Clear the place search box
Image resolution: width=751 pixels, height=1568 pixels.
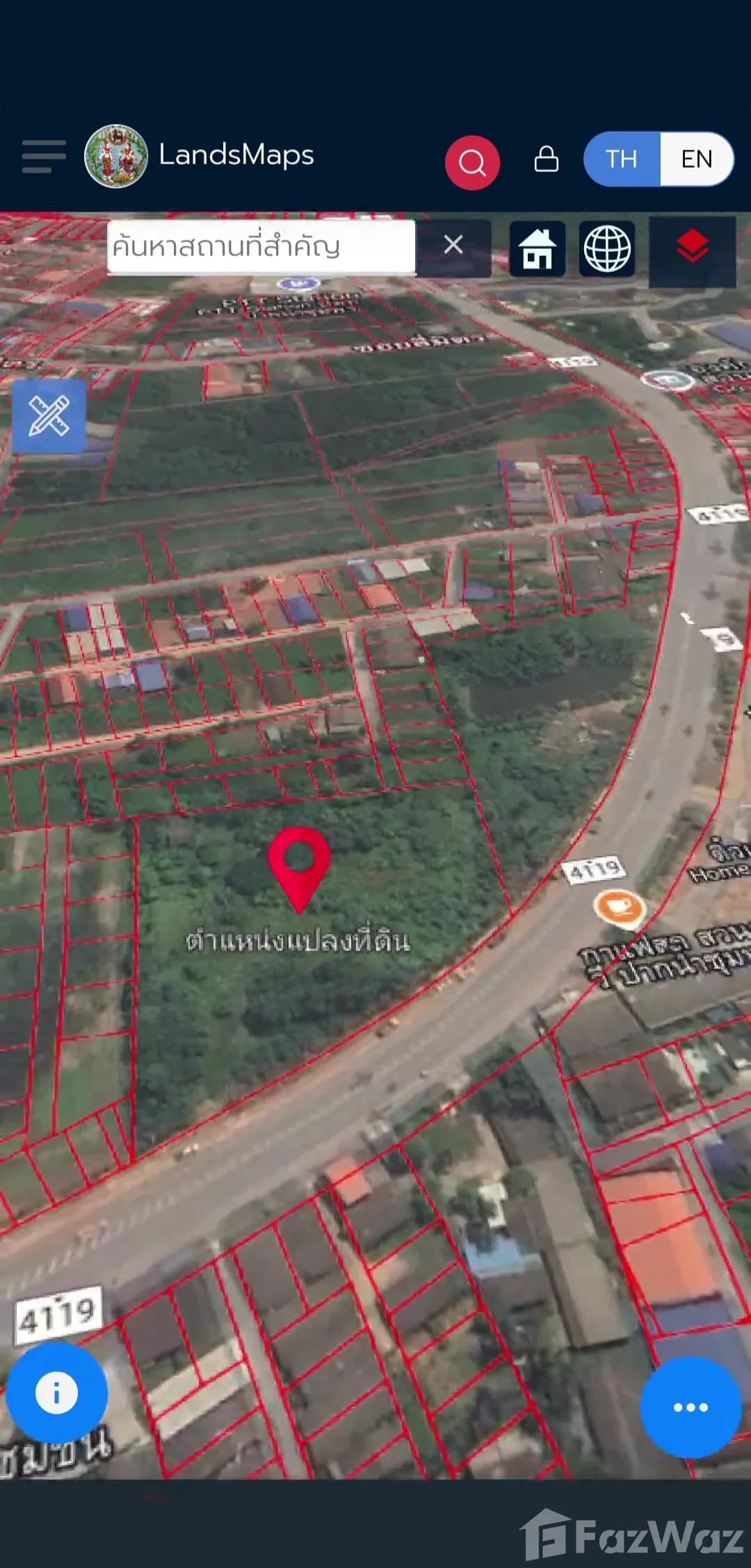(453, 245)
